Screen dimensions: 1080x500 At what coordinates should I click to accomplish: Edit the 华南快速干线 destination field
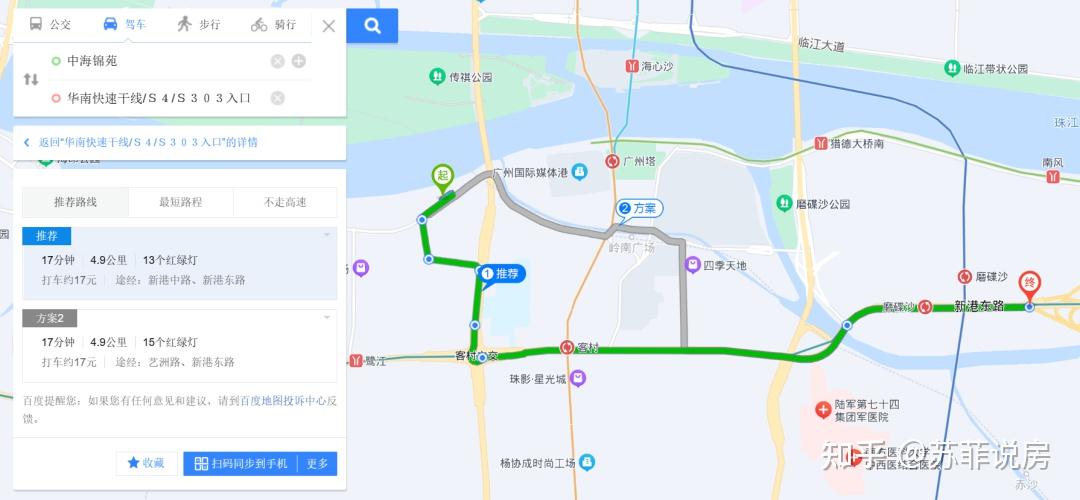click(158, 98)
